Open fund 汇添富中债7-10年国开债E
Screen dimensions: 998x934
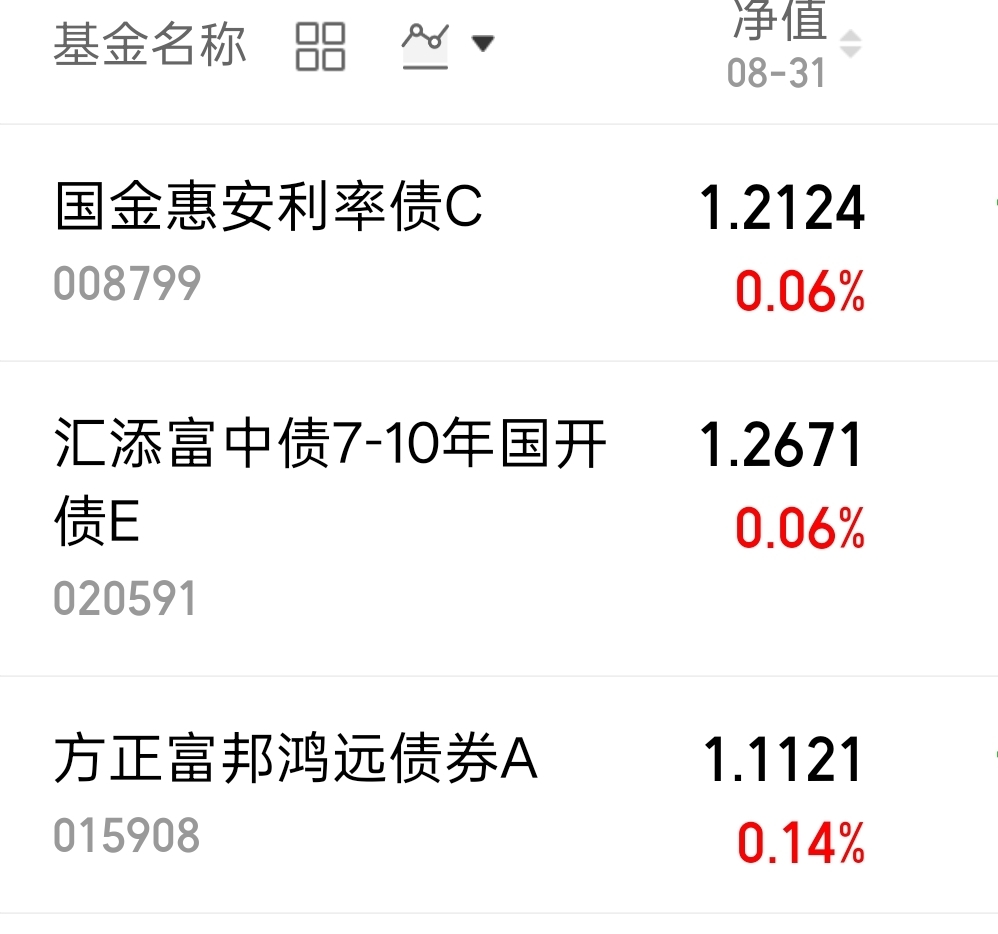[x=499, y=518]
